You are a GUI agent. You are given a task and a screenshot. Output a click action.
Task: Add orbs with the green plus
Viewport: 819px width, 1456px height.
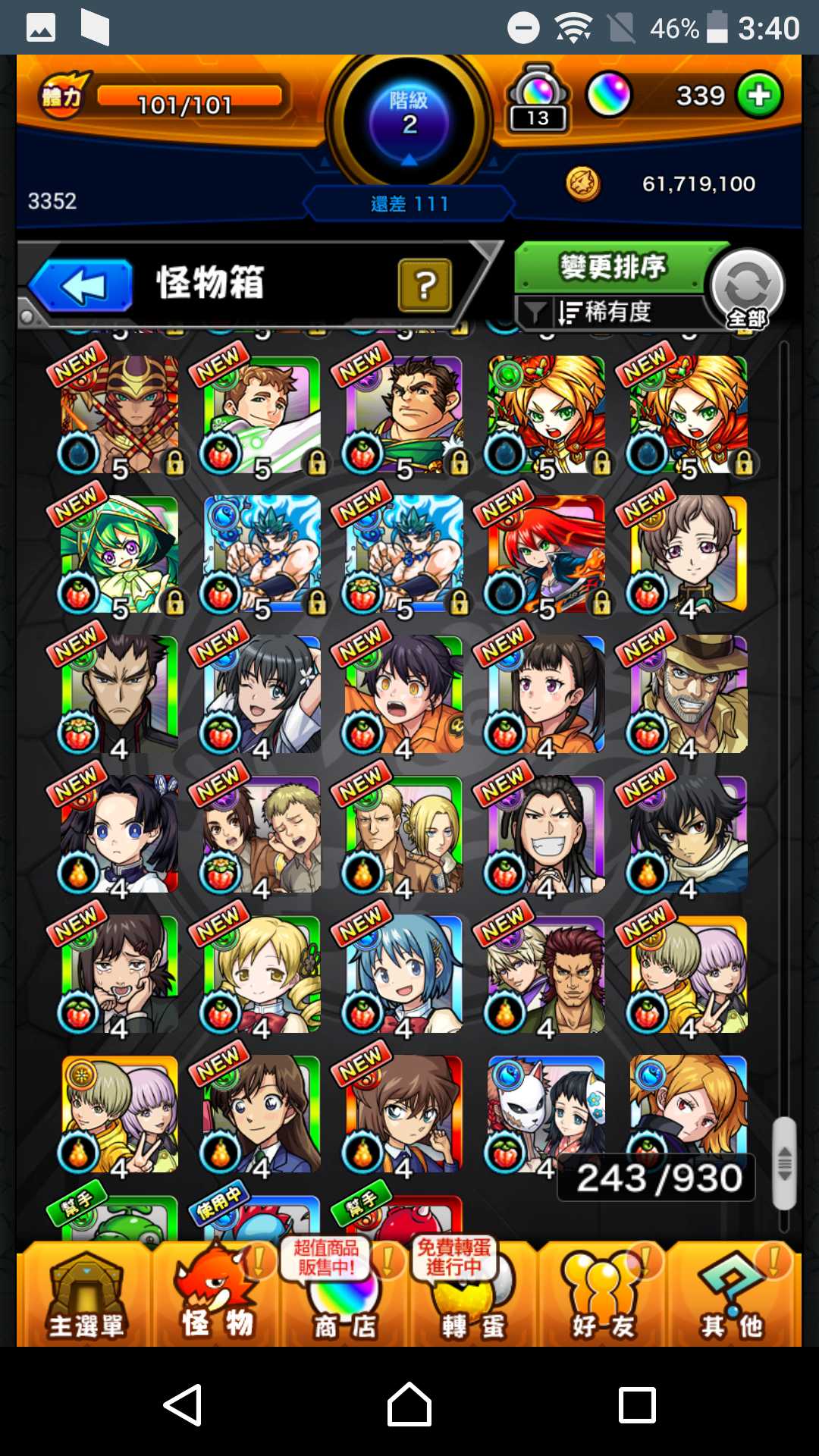coord(759,96)
